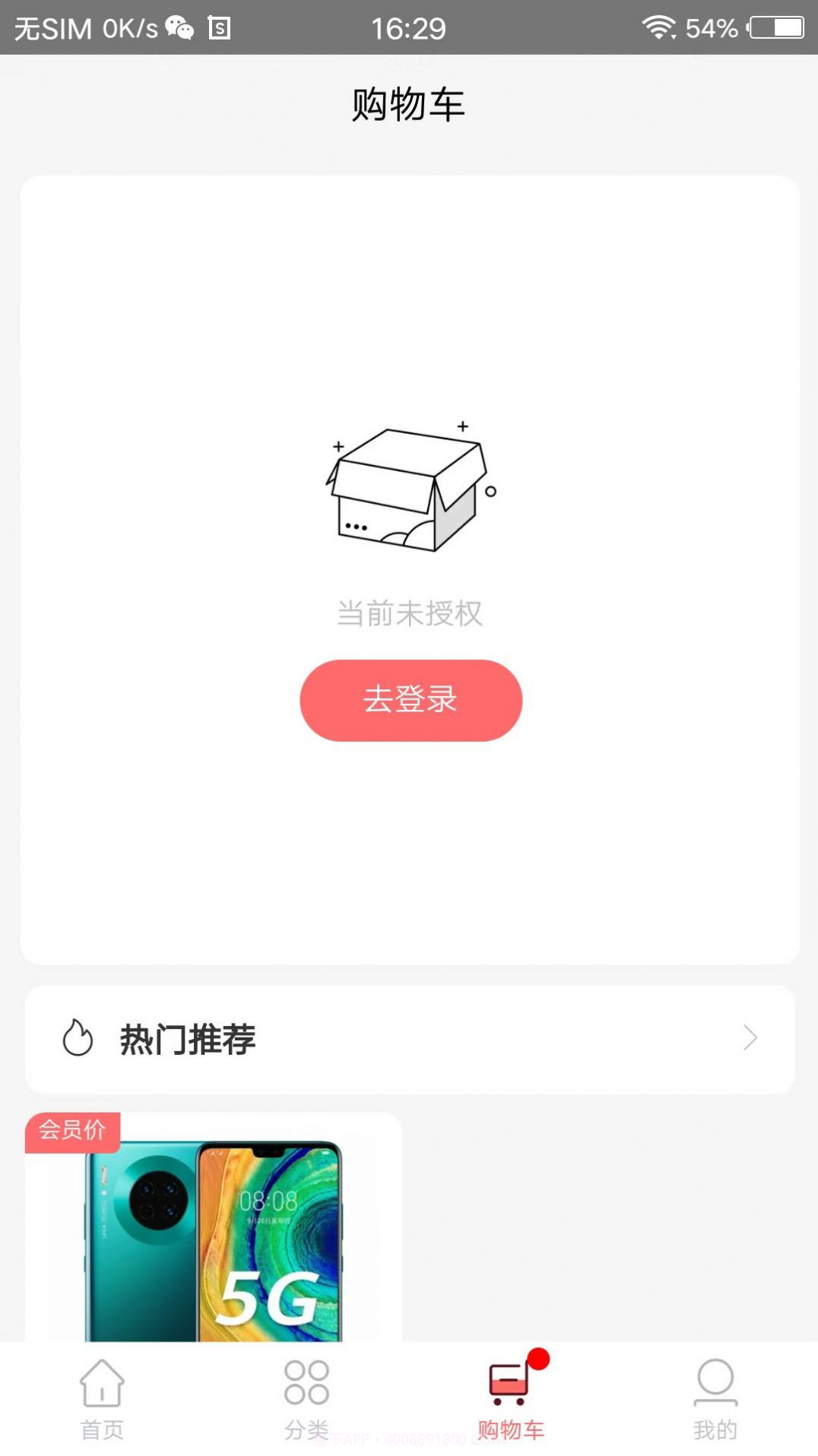The height and width of the screenshot is (1456, 818).
Task: Tap the 购物车 page title
Action: 409,105
